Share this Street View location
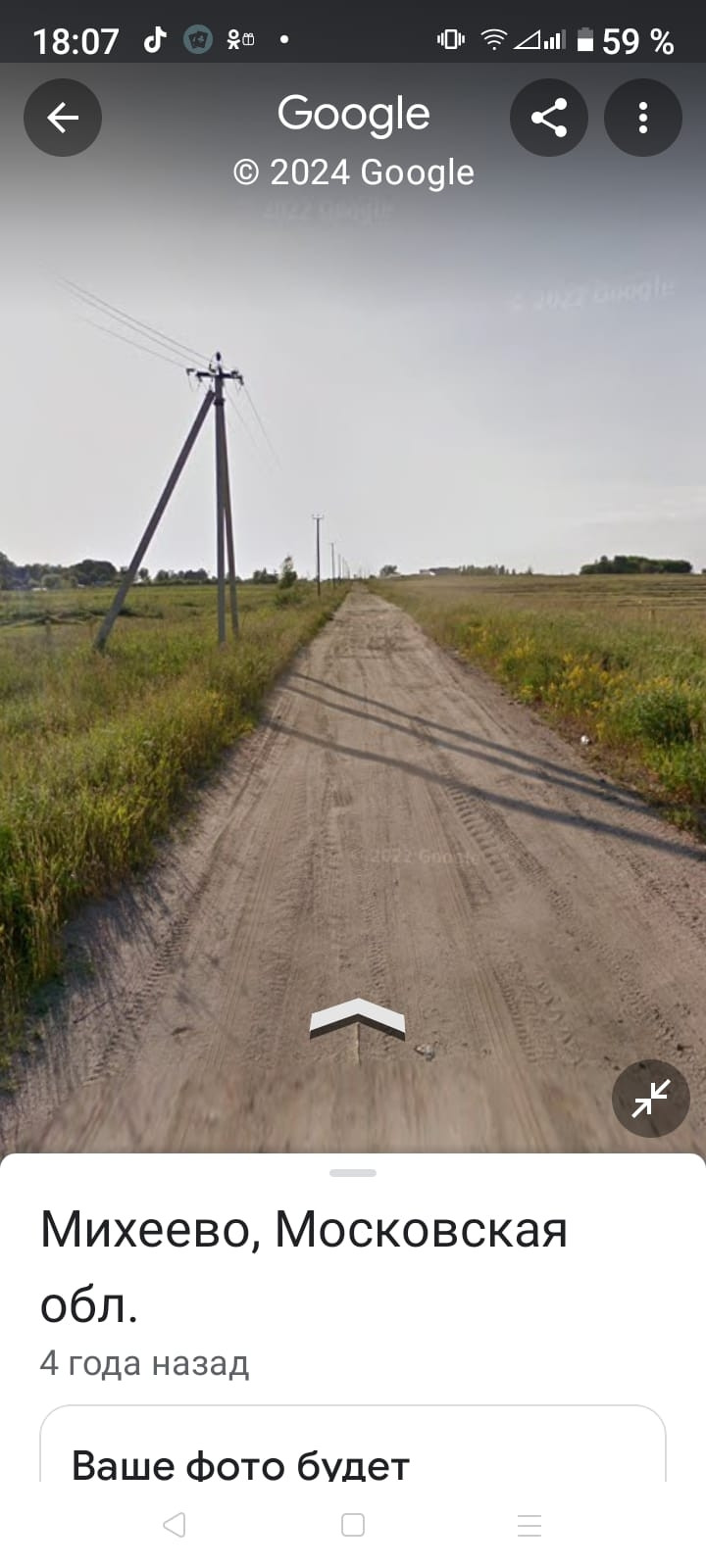Screen dimensions: 706x1568 [549, 119]
